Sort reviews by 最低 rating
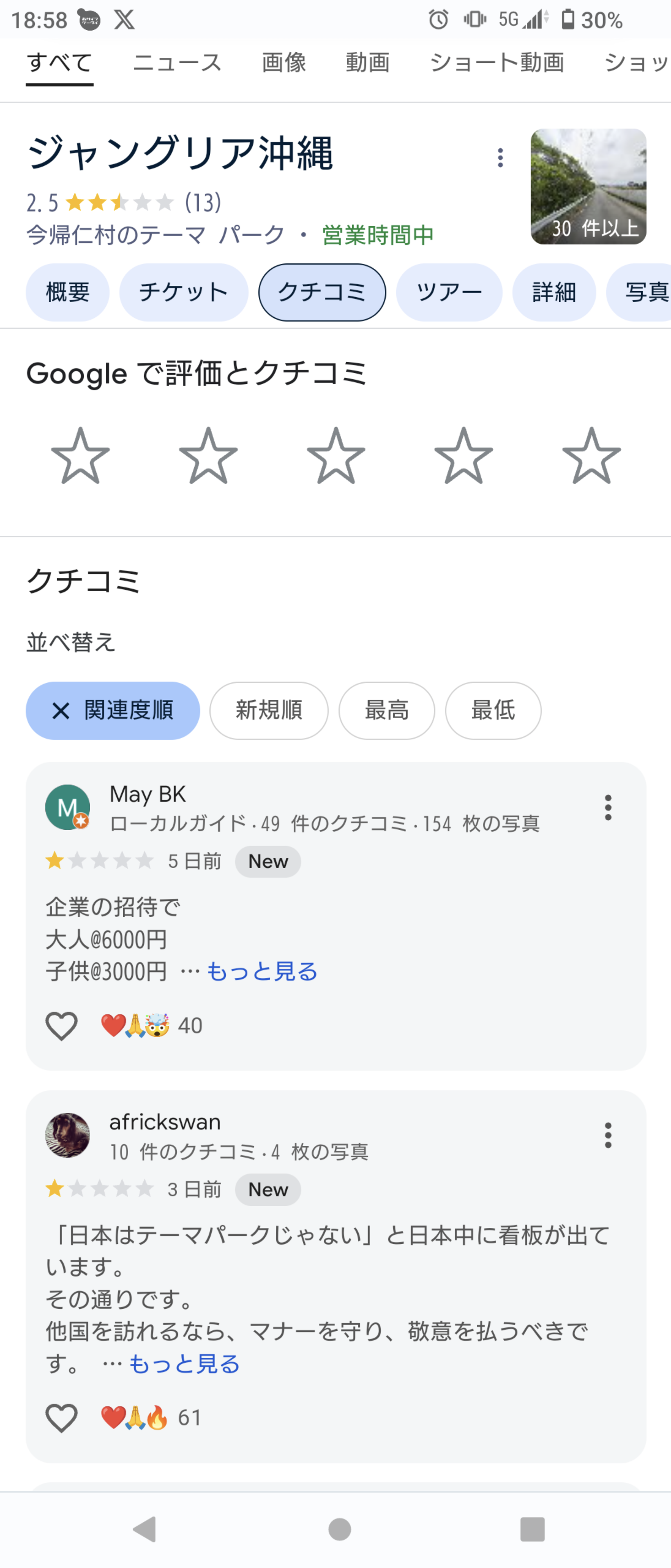Image resolution: width=671 pixels, height=1568 pixels. pos(493,710)
